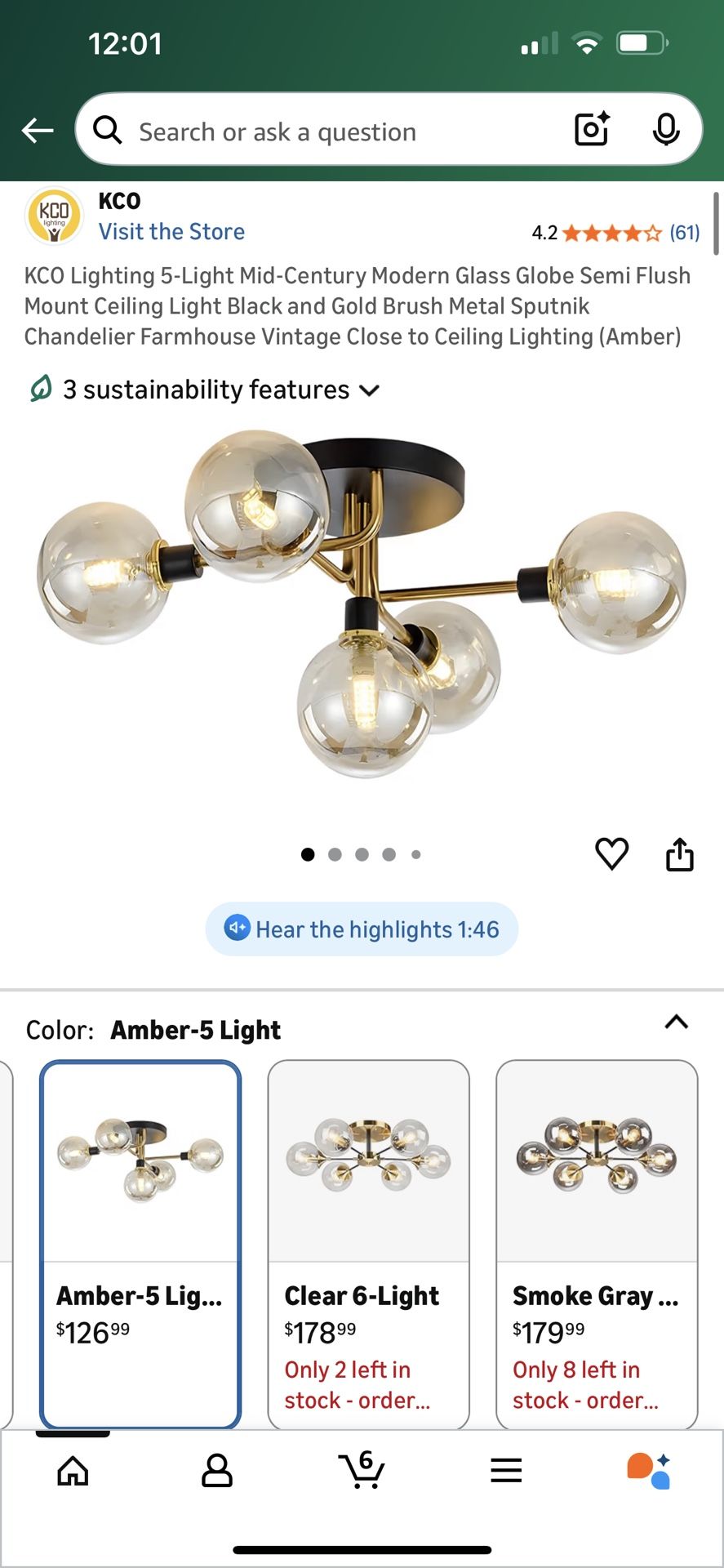Activate voice search with the microphone

point(668,130)
